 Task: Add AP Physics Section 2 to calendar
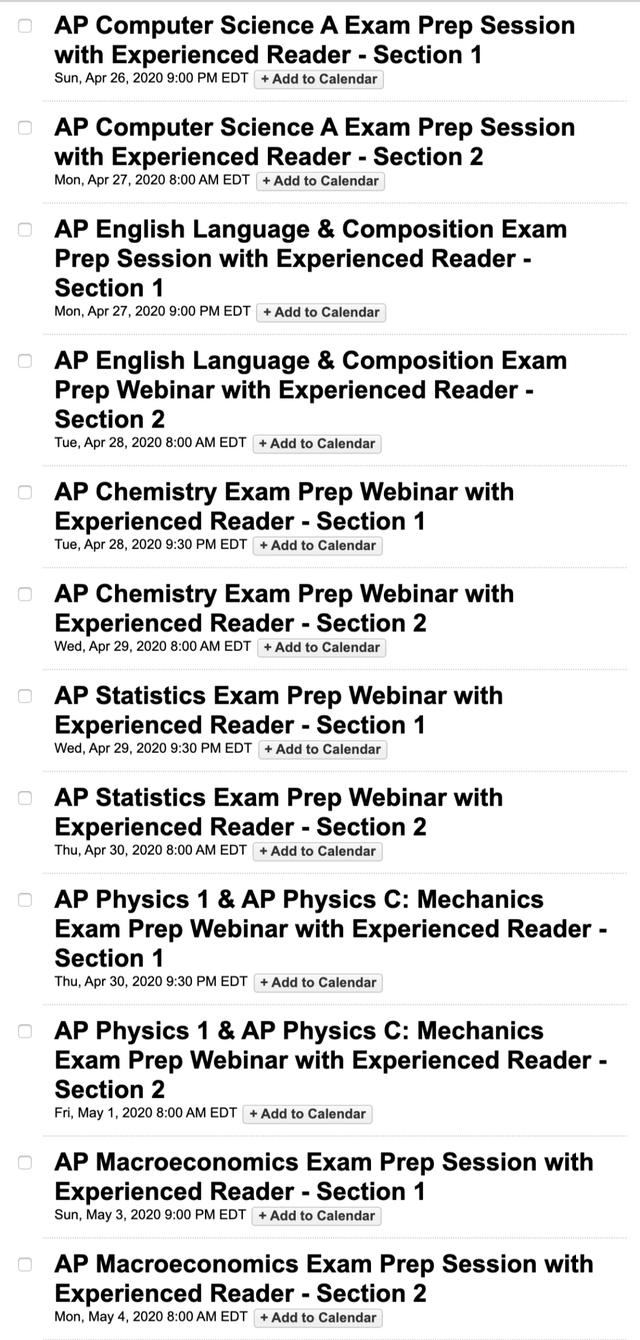click(308, 1113)
